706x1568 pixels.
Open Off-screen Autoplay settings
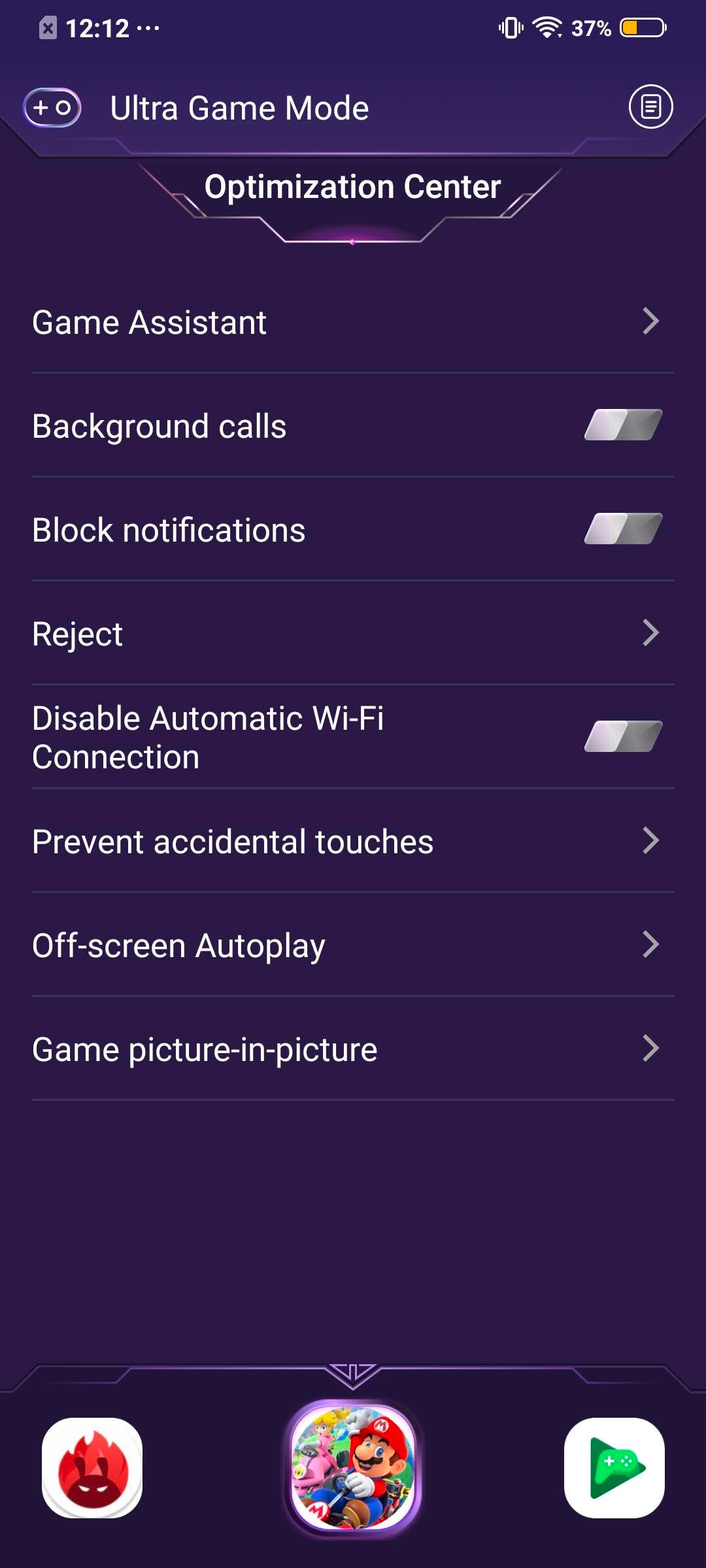pyautogui.click(x=353, y=945)
